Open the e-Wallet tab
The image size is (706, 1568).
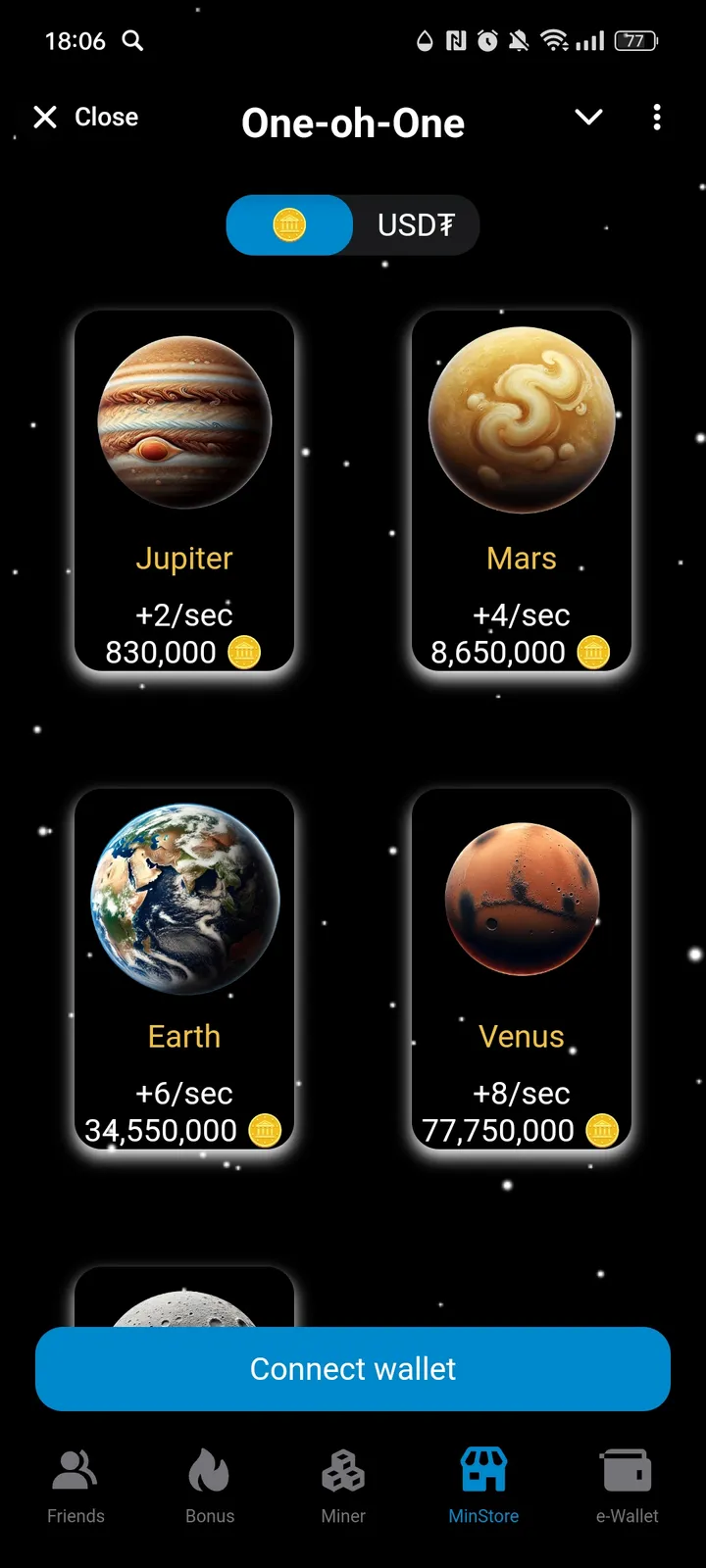click(628, 1486)
